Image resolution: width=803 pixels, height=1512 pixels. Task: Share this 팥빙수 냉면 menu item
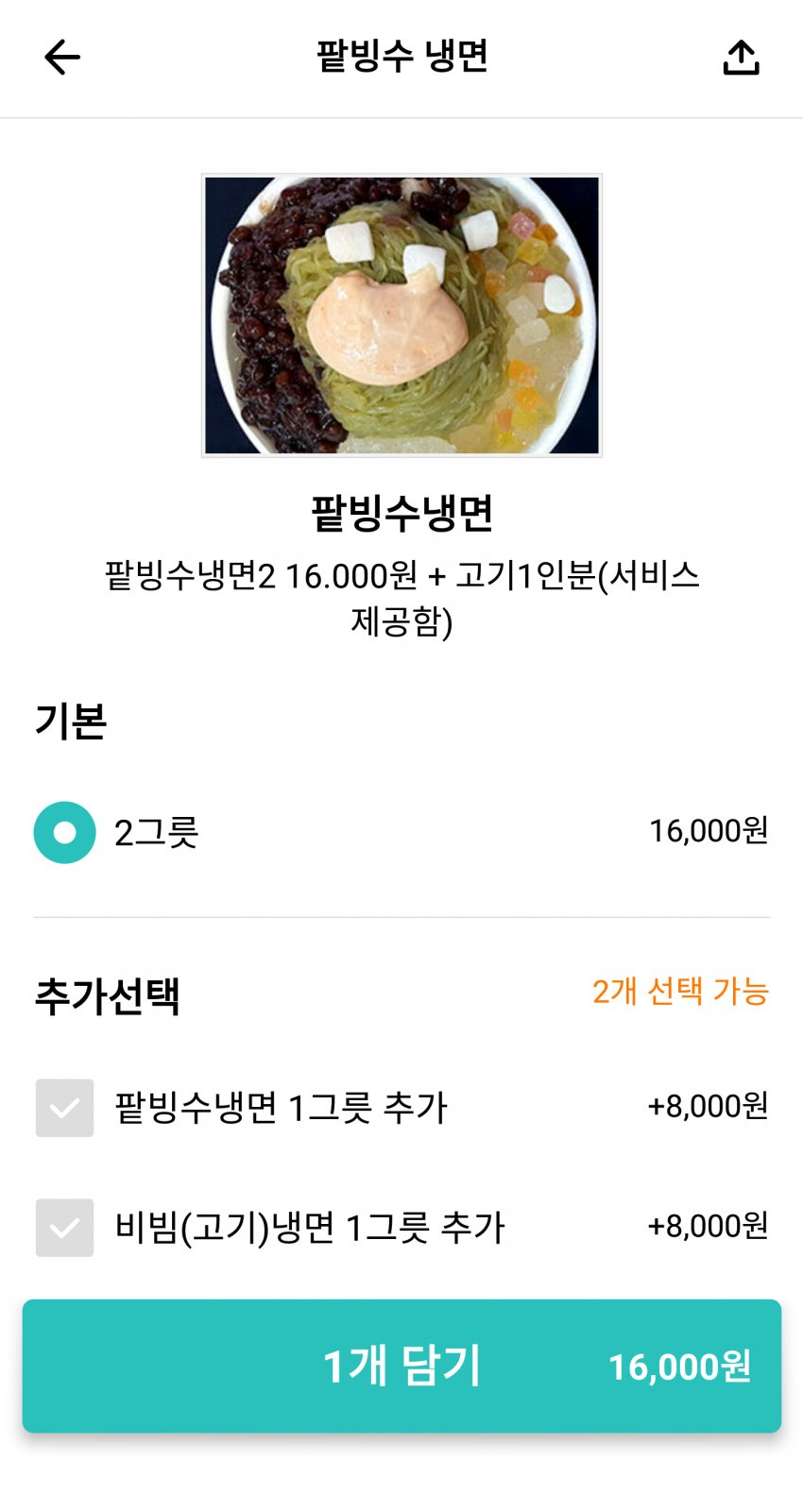[741, 58]
